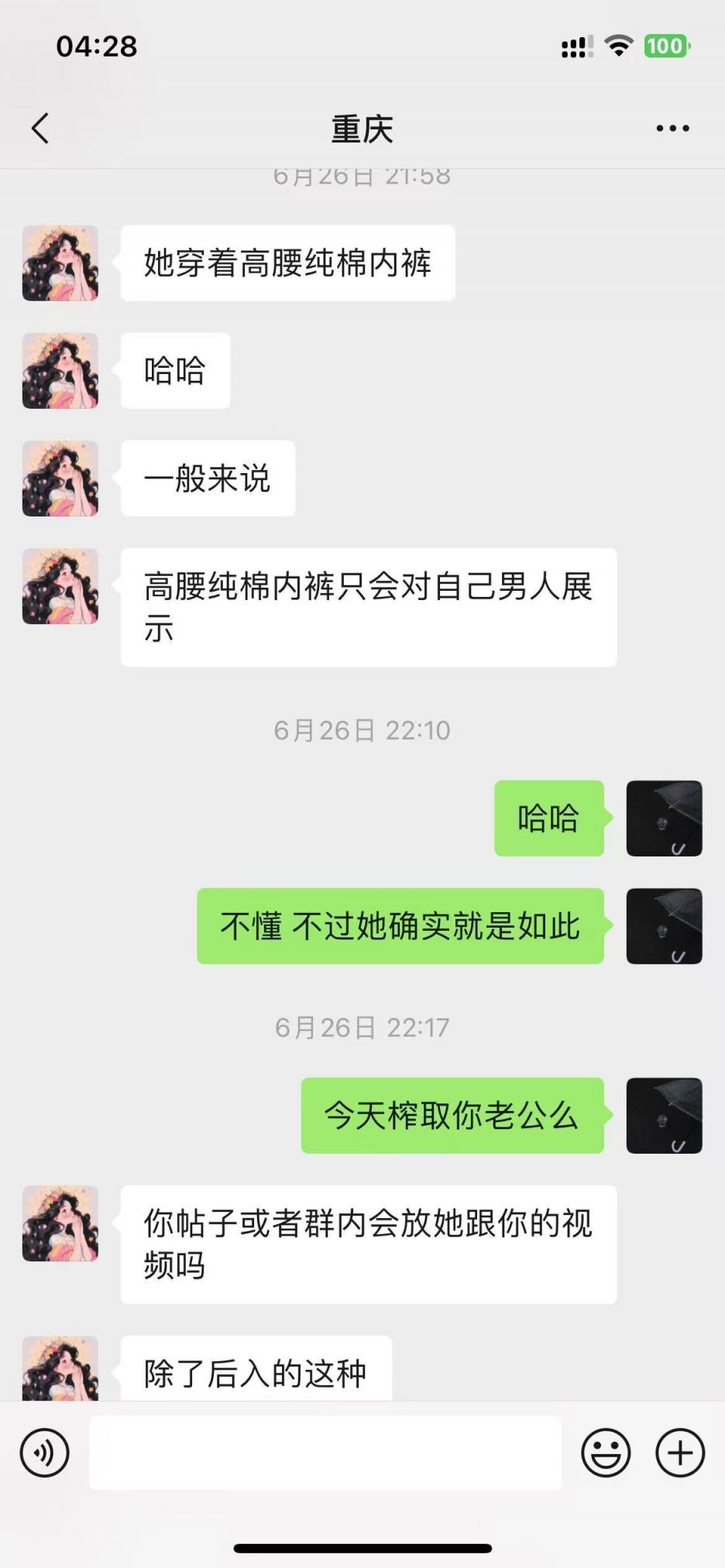The image size is (725, 1568).
Task: Focus the message text field
Action: coord(325,1452)
